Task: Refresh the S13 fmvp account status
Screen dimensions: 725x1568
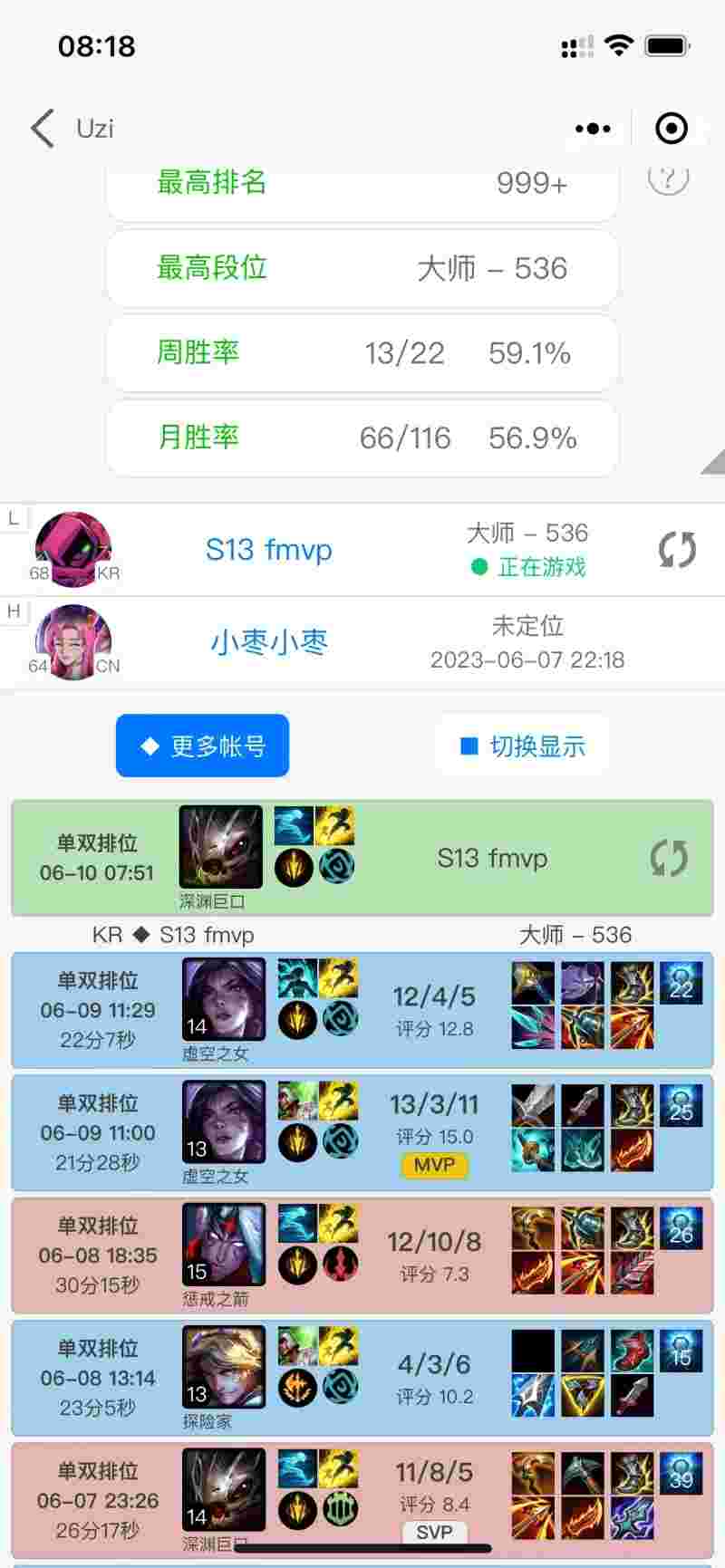Action: (x=676, y=550)
